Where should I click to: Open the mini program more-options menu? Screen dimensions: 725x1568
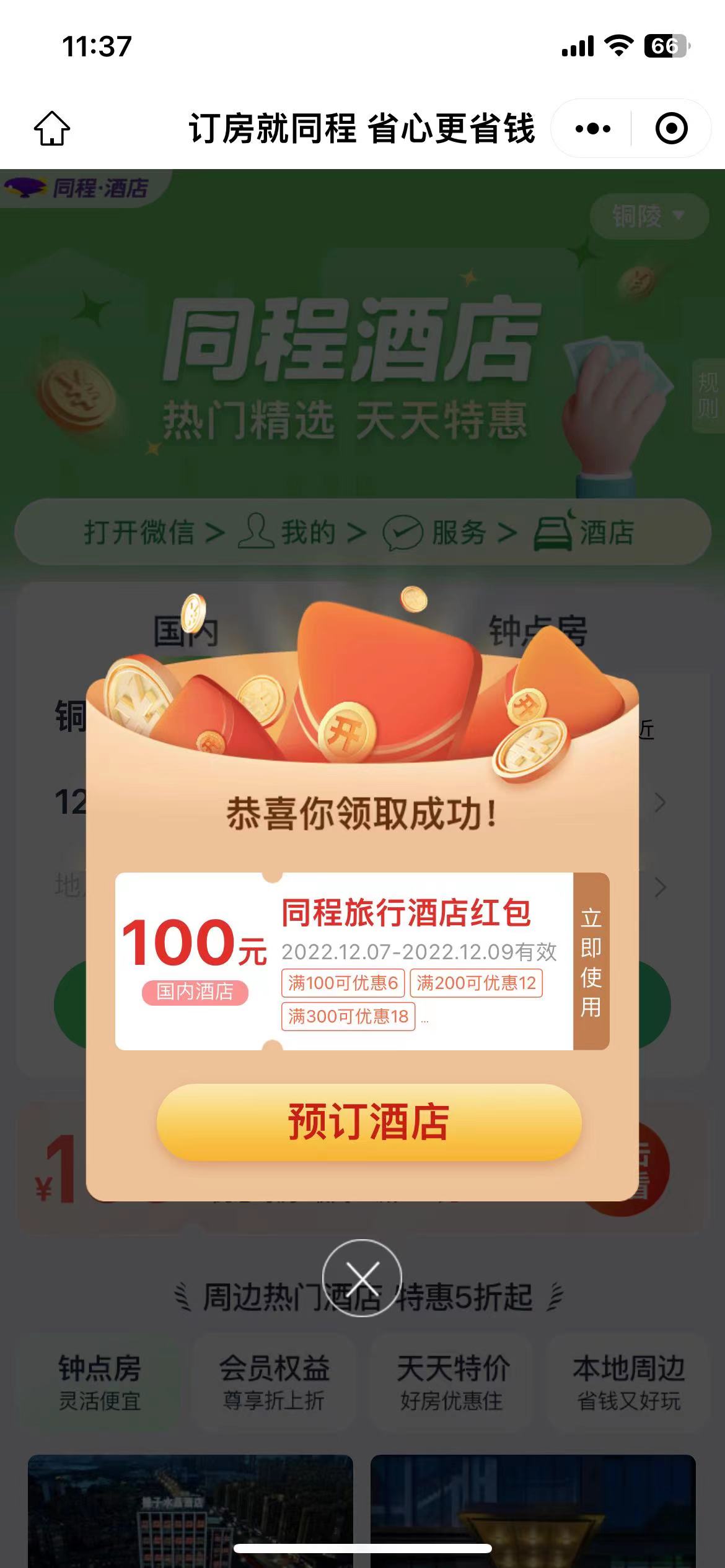tap(592, 129)
